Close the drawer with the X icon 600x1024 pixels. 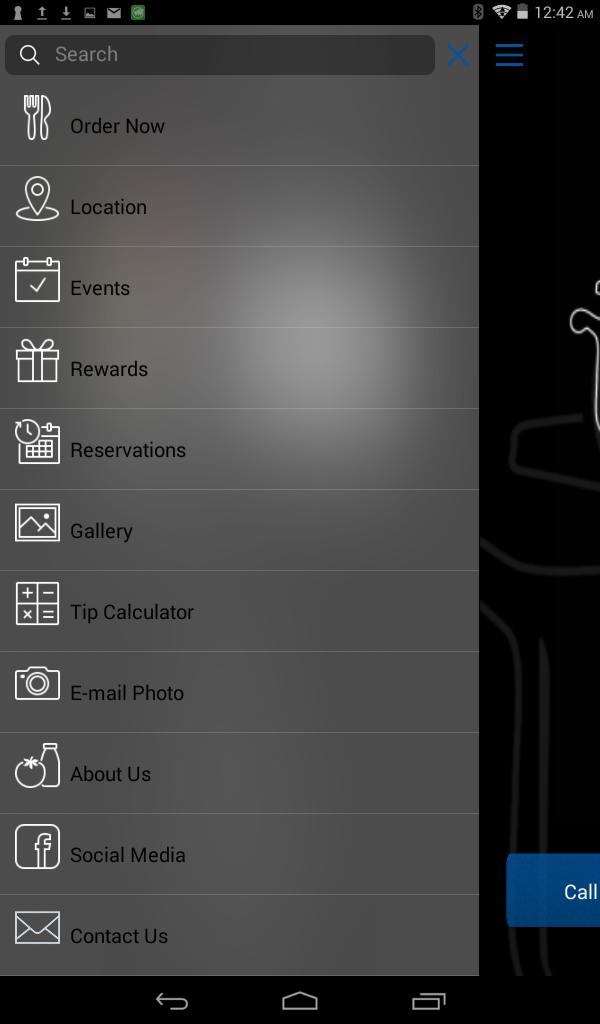[x=458, y=55]
